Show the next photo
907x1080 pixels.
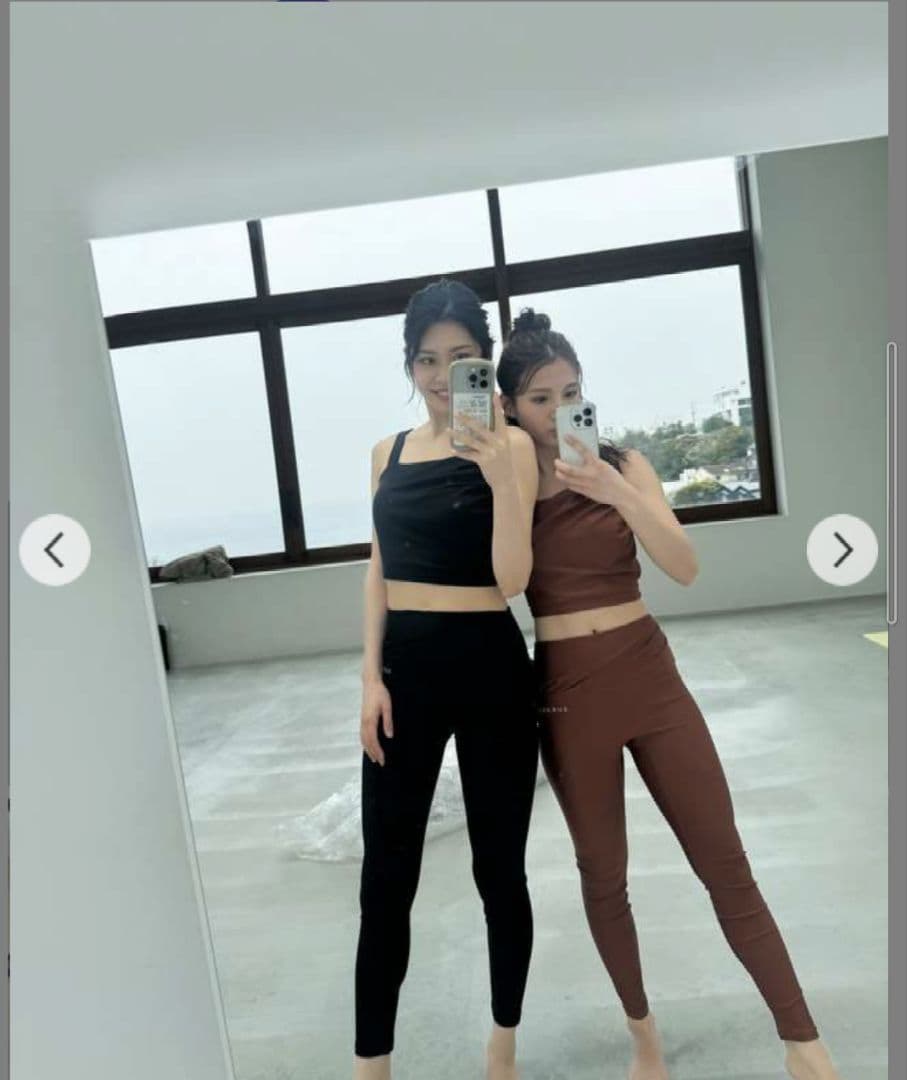click(842, 550)
